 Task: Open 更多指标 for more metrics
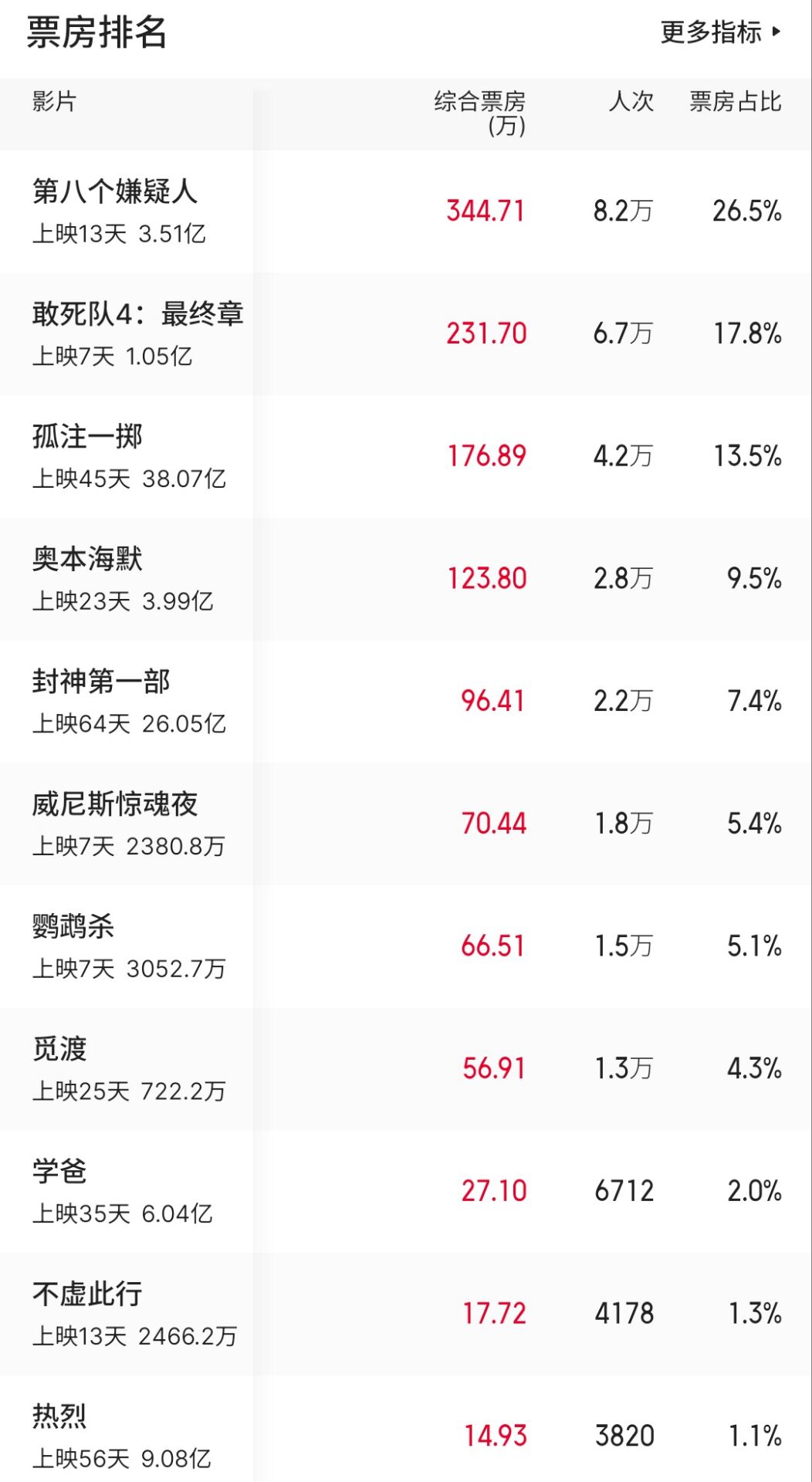click(x=721, y=32)
